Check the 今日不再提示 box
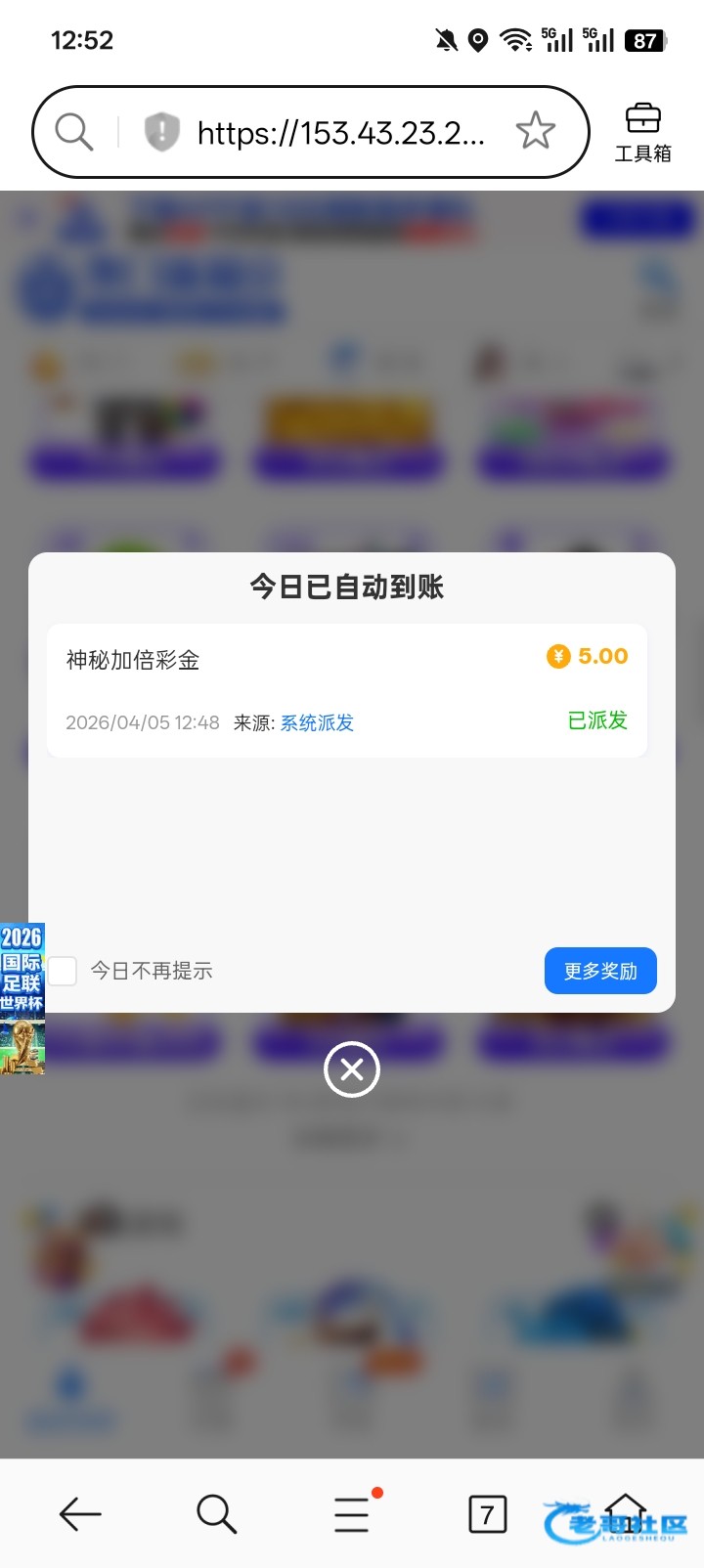The height and width of the screenshot is (1568, 704). tap(64, 971)
